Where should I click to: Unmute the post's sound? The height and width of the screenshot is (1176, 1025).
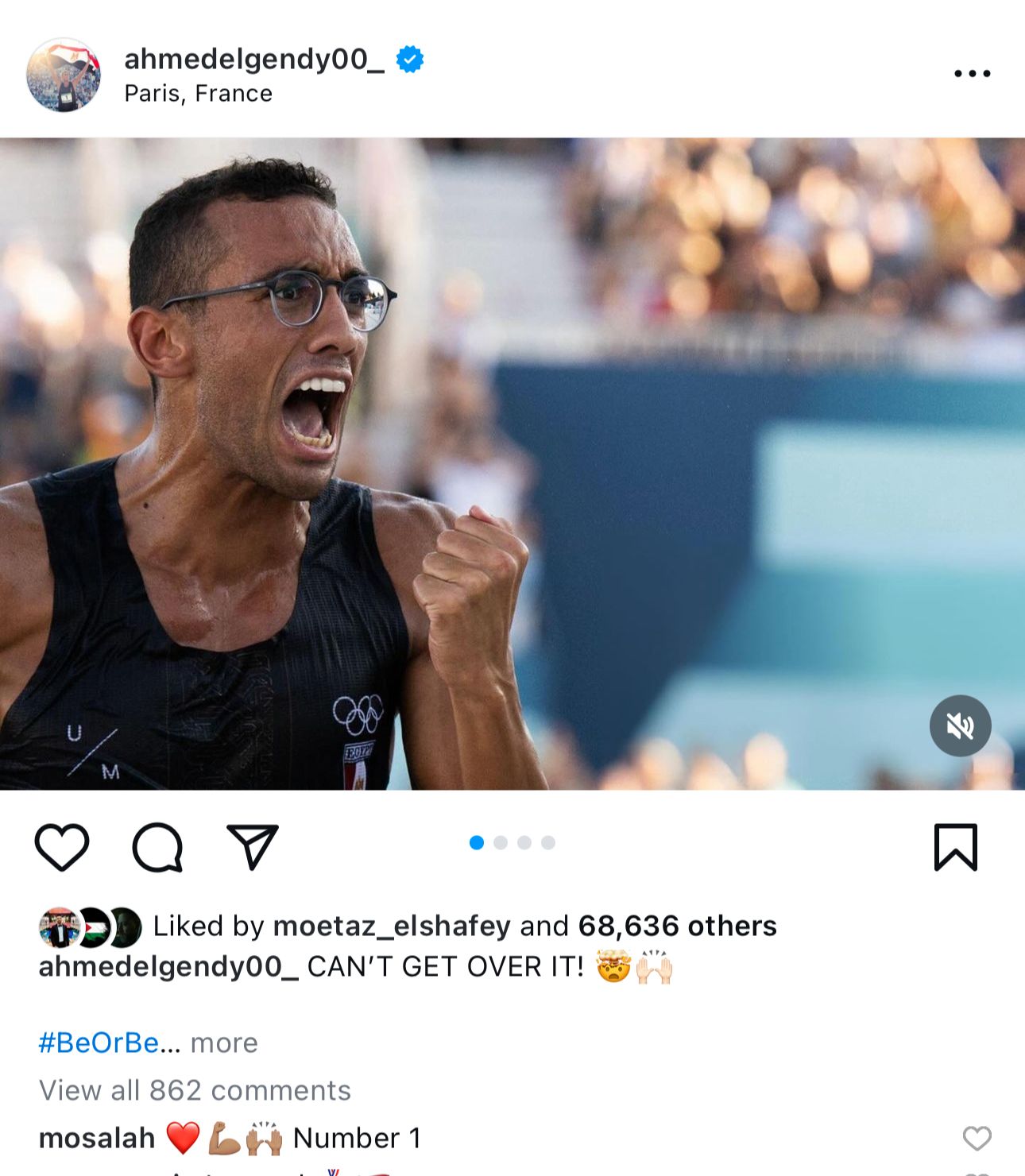coord(960,725)
